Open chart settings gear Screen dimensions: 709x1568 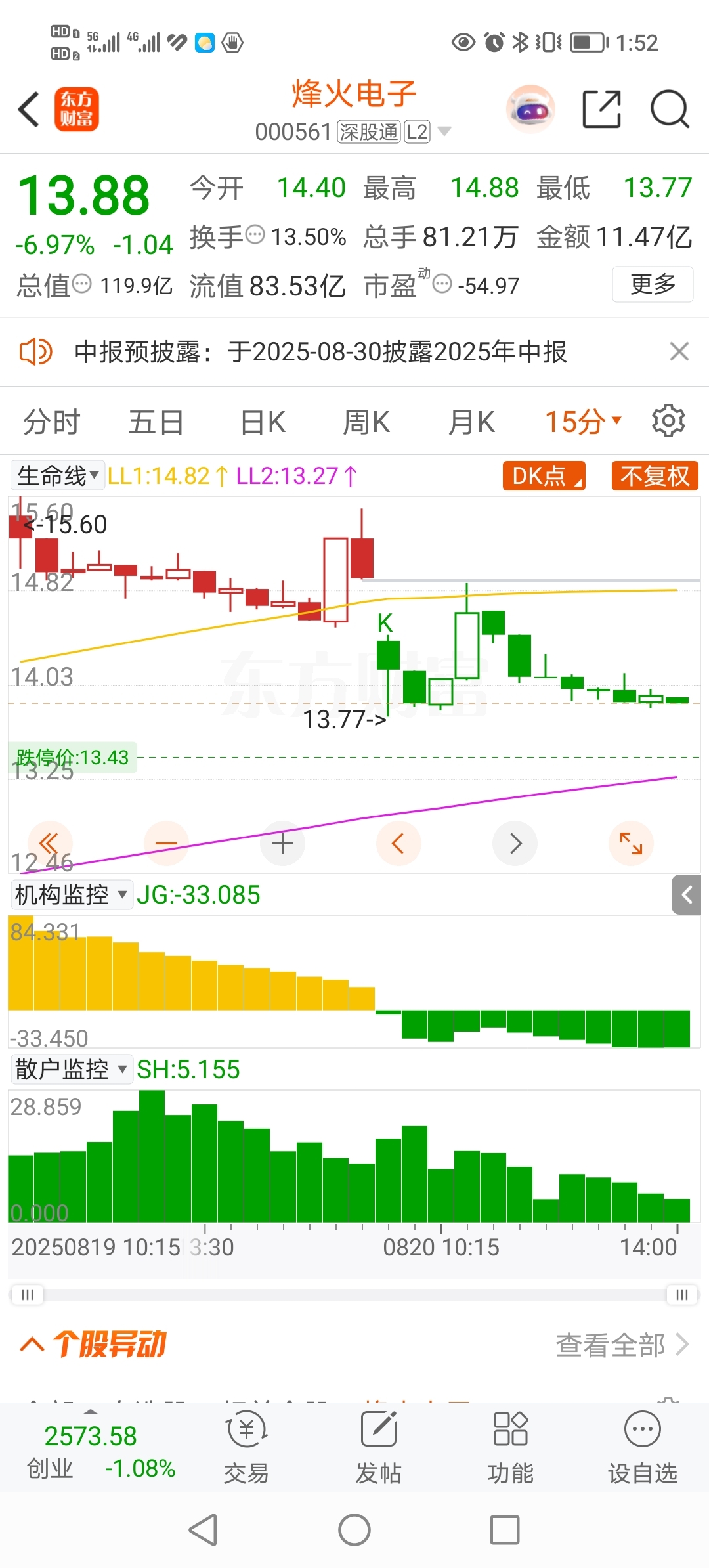(668, 421)
